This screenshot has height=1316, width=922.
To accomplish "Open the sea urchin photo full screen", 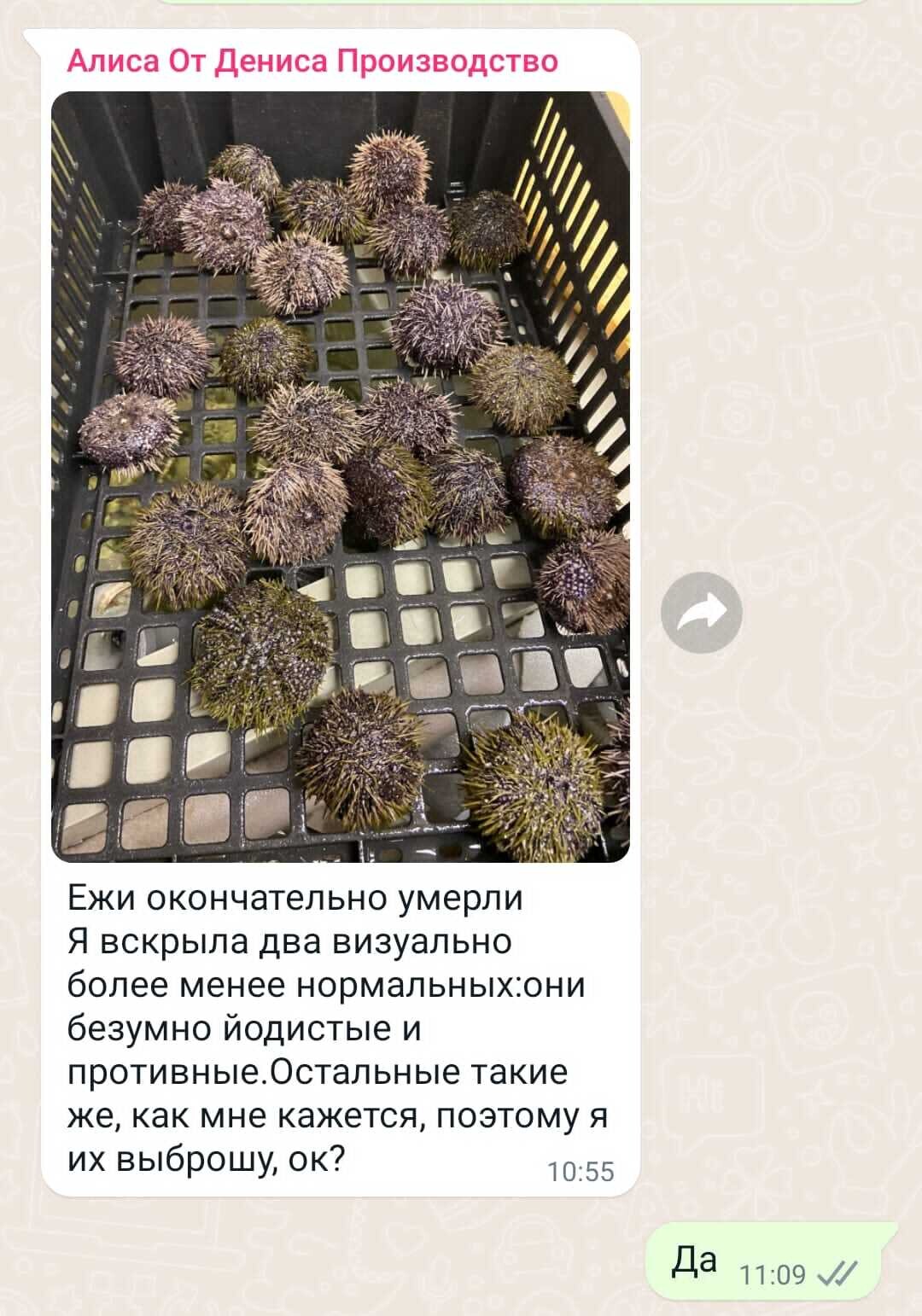I will (x=341, y=478).
